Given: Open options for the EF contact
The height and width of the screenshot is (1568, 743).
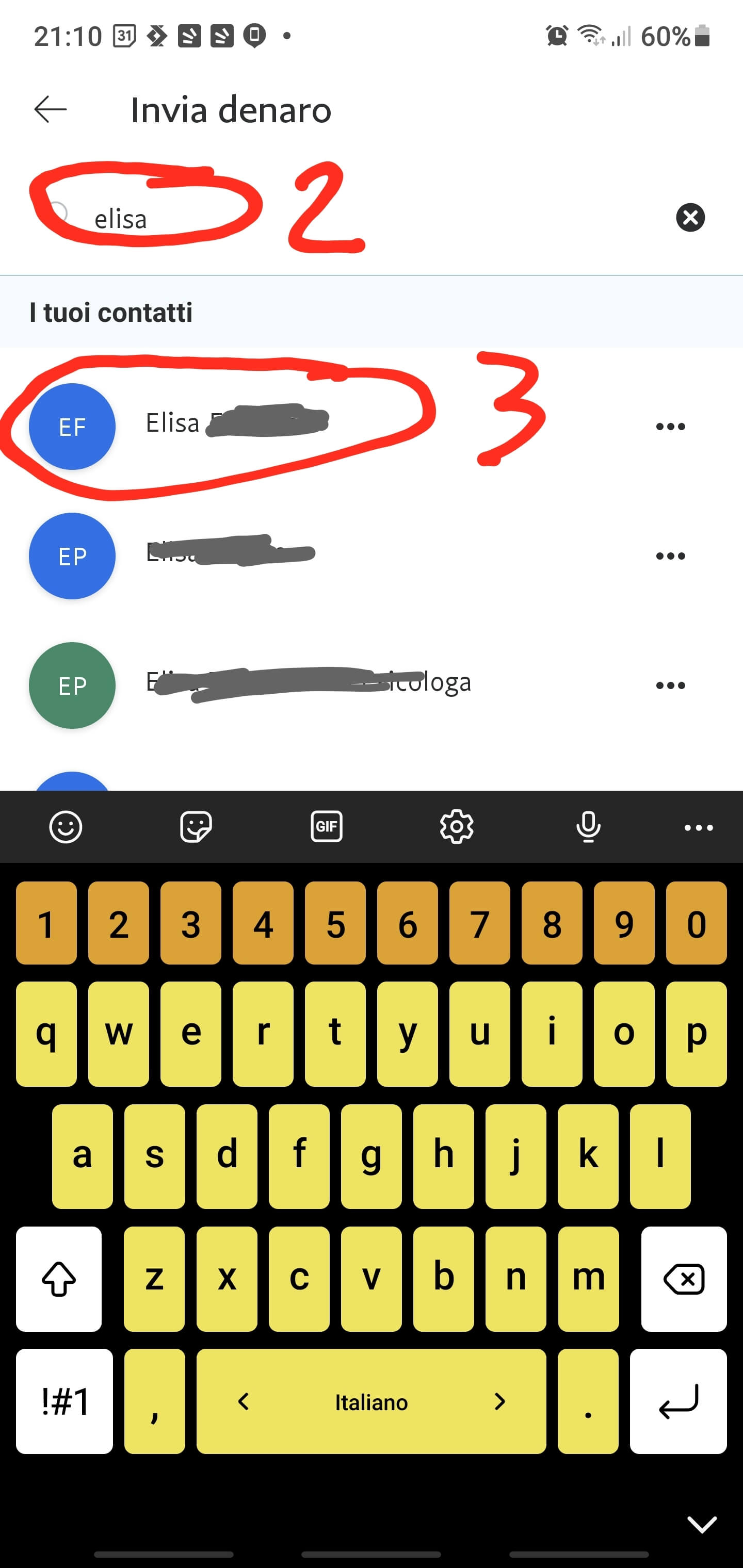Looking at the screenshot, I should pos(671,427).
